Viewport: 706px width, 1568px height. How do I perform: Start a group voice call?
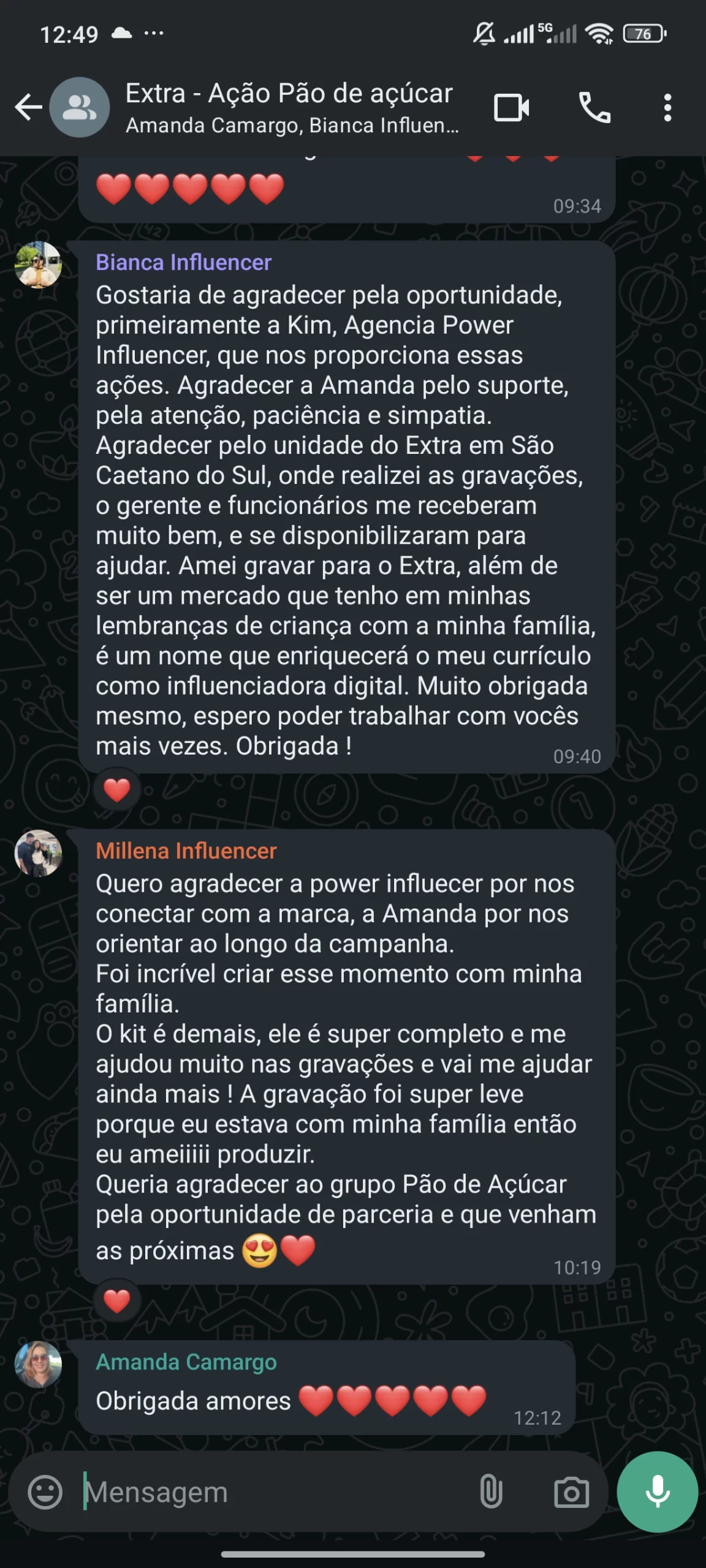pyautogui.click(x=594, y=108)
